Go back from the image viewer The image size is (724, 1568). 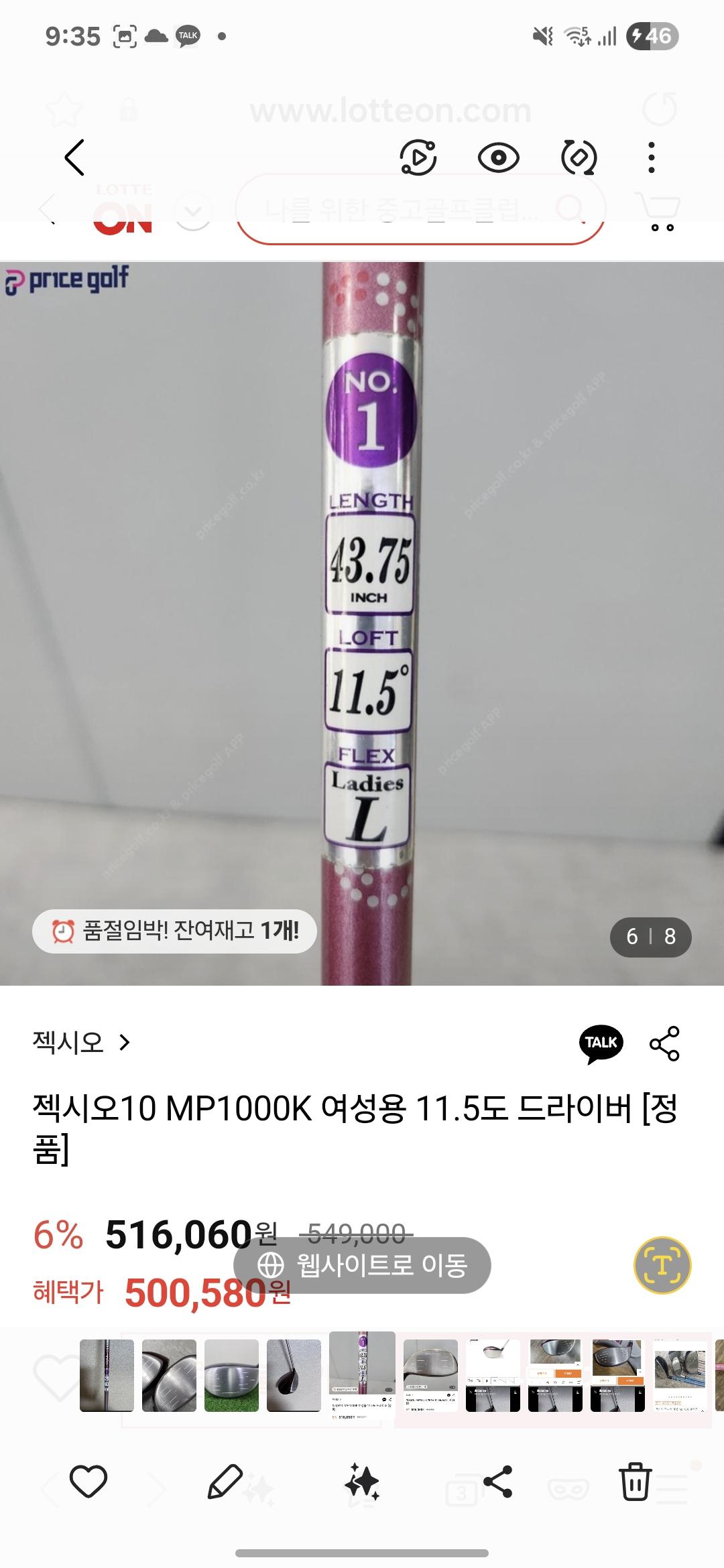[74, 157]
